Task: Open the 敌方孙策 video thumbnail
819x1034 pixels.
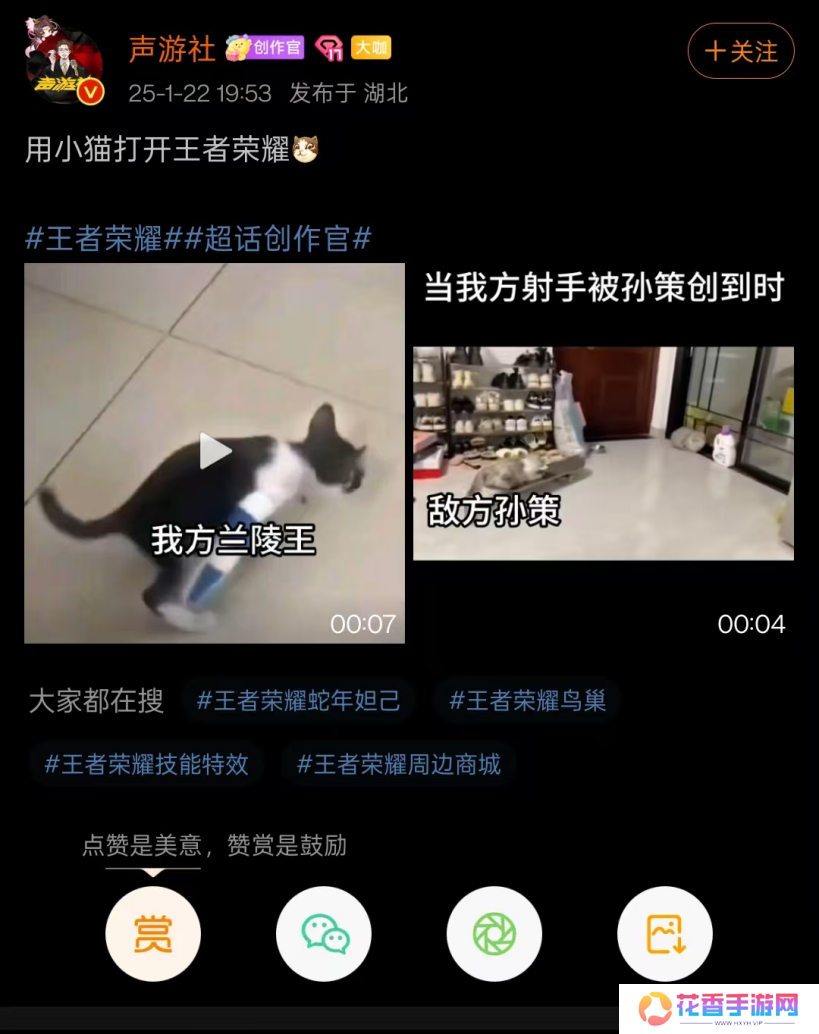Action: coord(602,453)
